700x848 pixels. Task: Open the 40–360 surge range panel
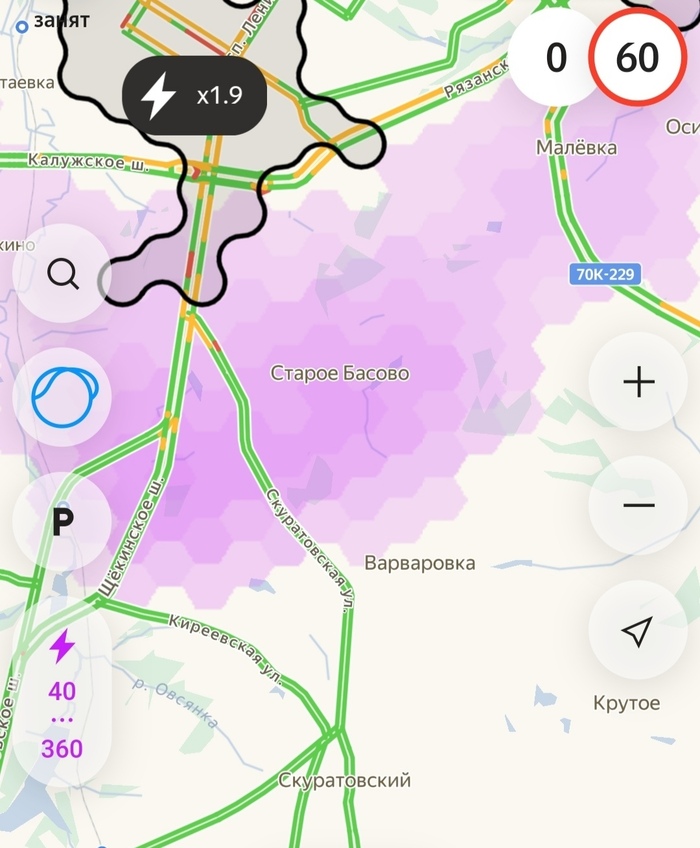pos(62,698)
